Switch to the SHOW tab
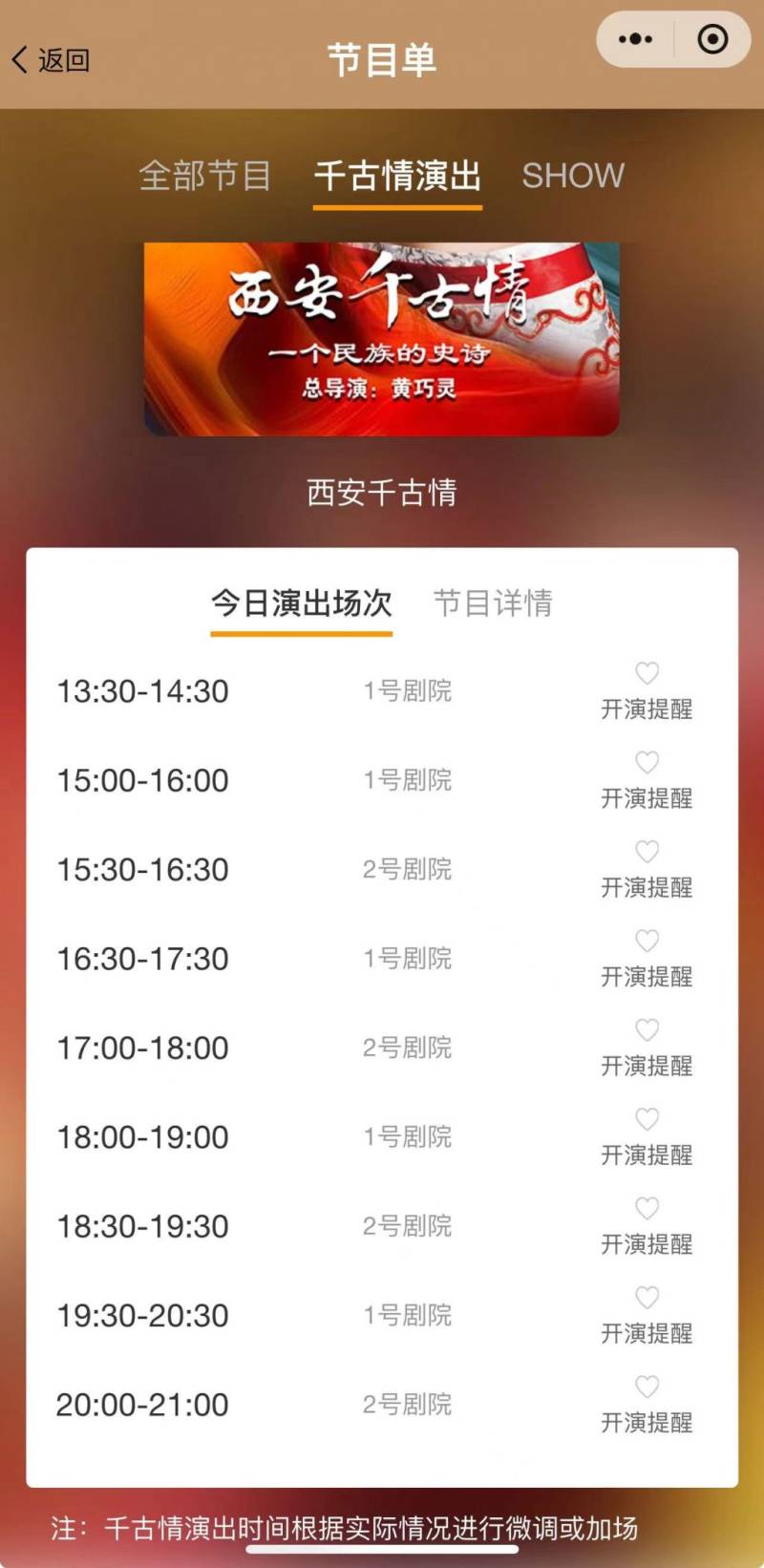 (572, 176)
